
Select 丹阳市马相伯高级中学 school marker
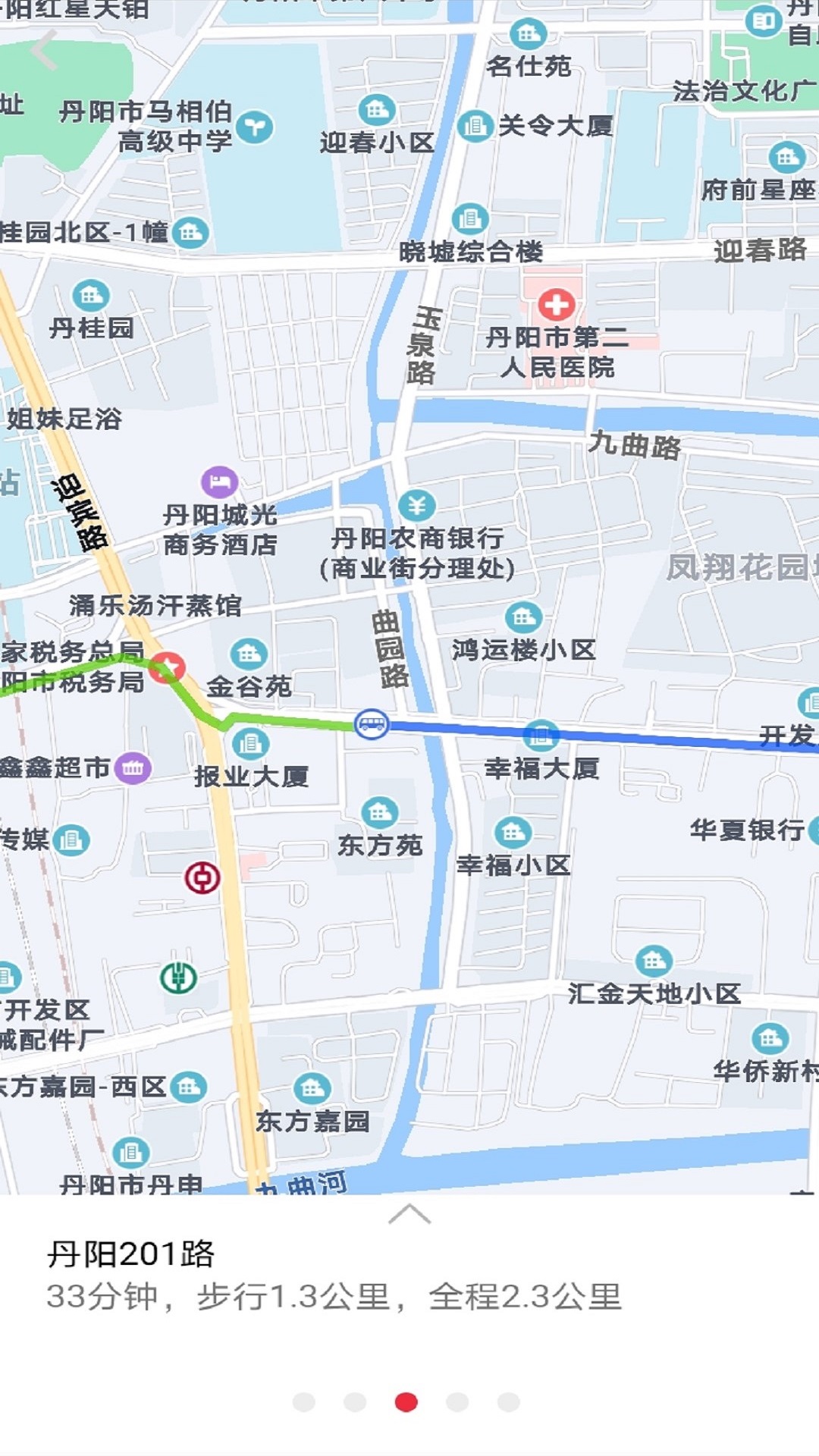tap(254, 127)
